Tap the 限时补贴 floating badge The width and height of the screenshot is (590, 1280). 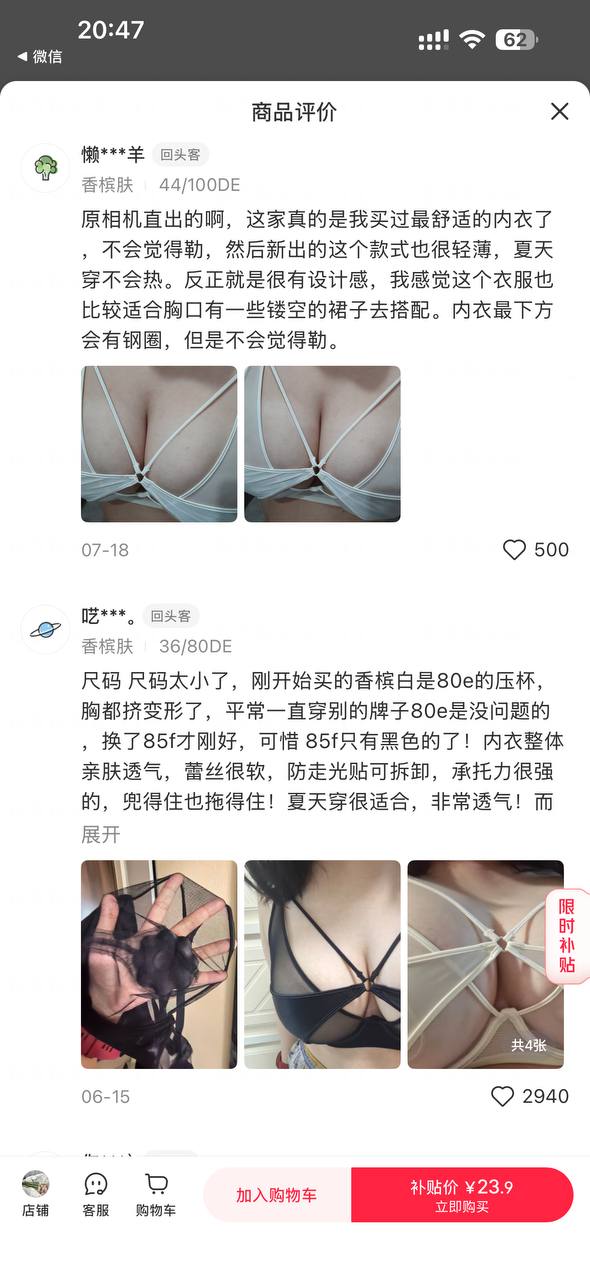tap(567, 936)
